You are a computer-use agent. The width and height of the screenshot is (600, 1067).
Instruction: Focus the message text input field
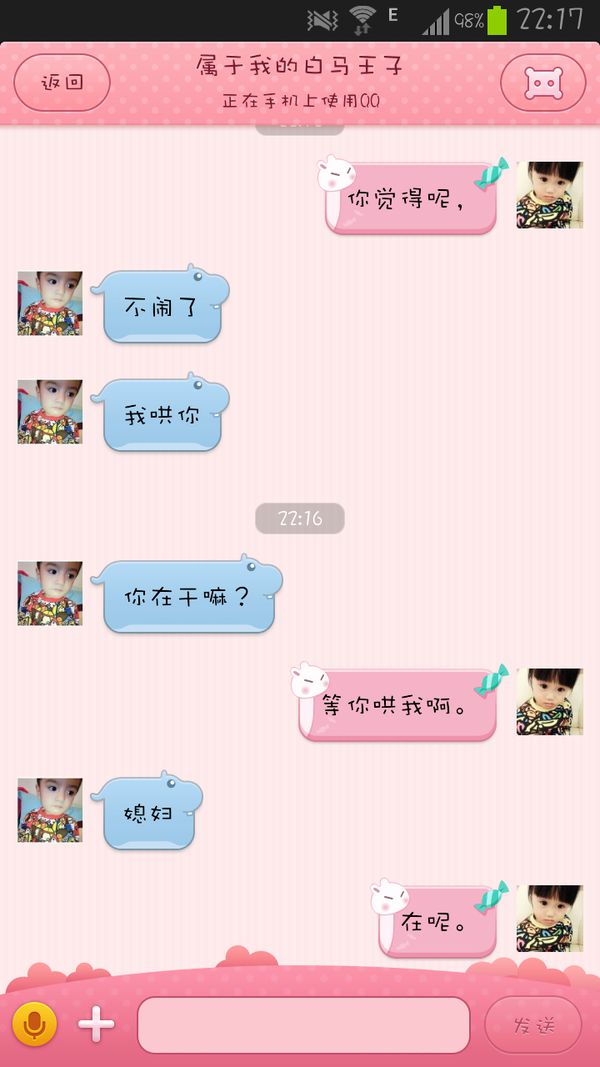point(303,1025)
